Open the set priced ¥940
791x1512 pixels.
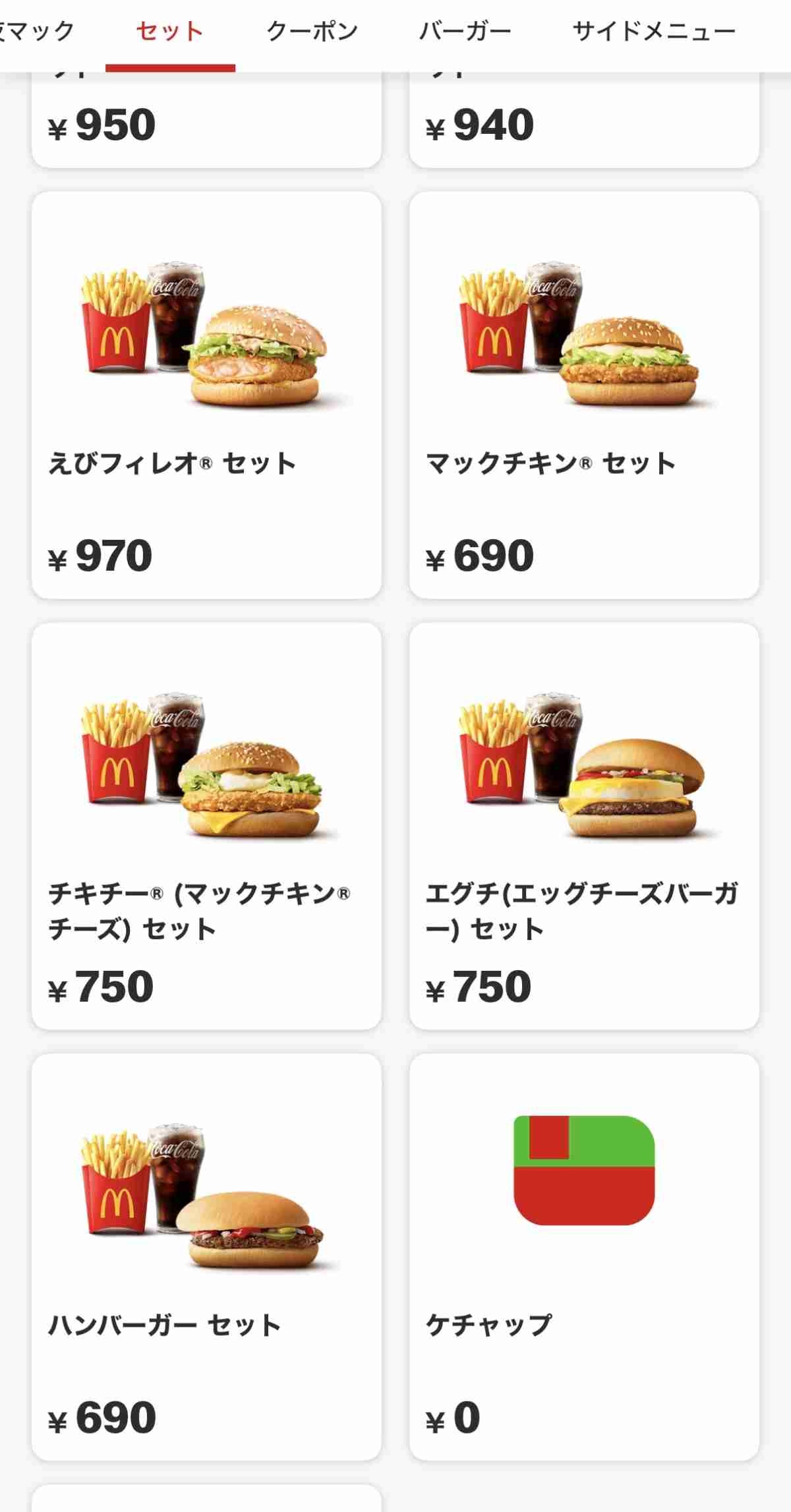[584, 123]
